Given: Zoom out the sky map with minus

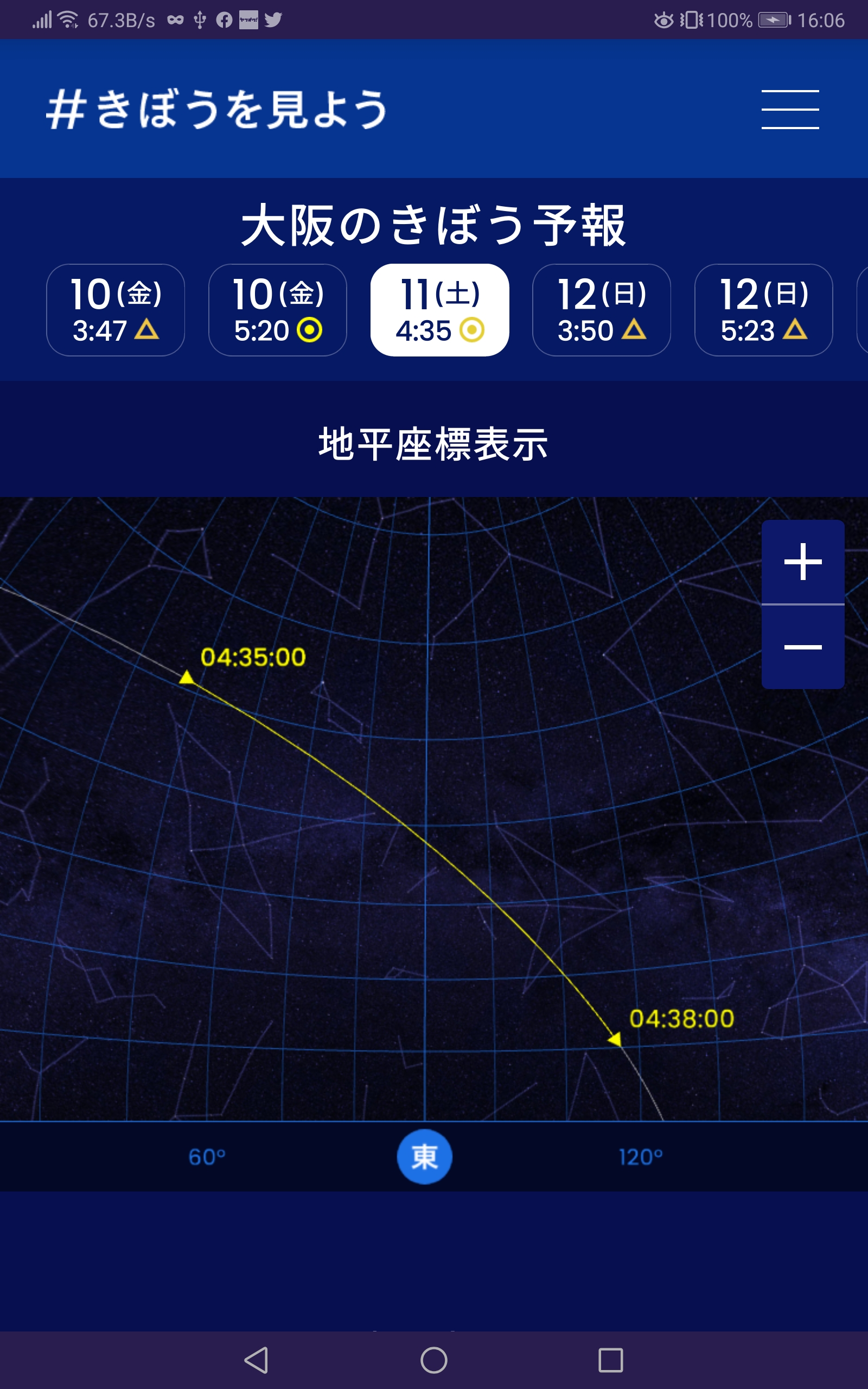Looking at the screenshot, I should (x=802, y=647).
